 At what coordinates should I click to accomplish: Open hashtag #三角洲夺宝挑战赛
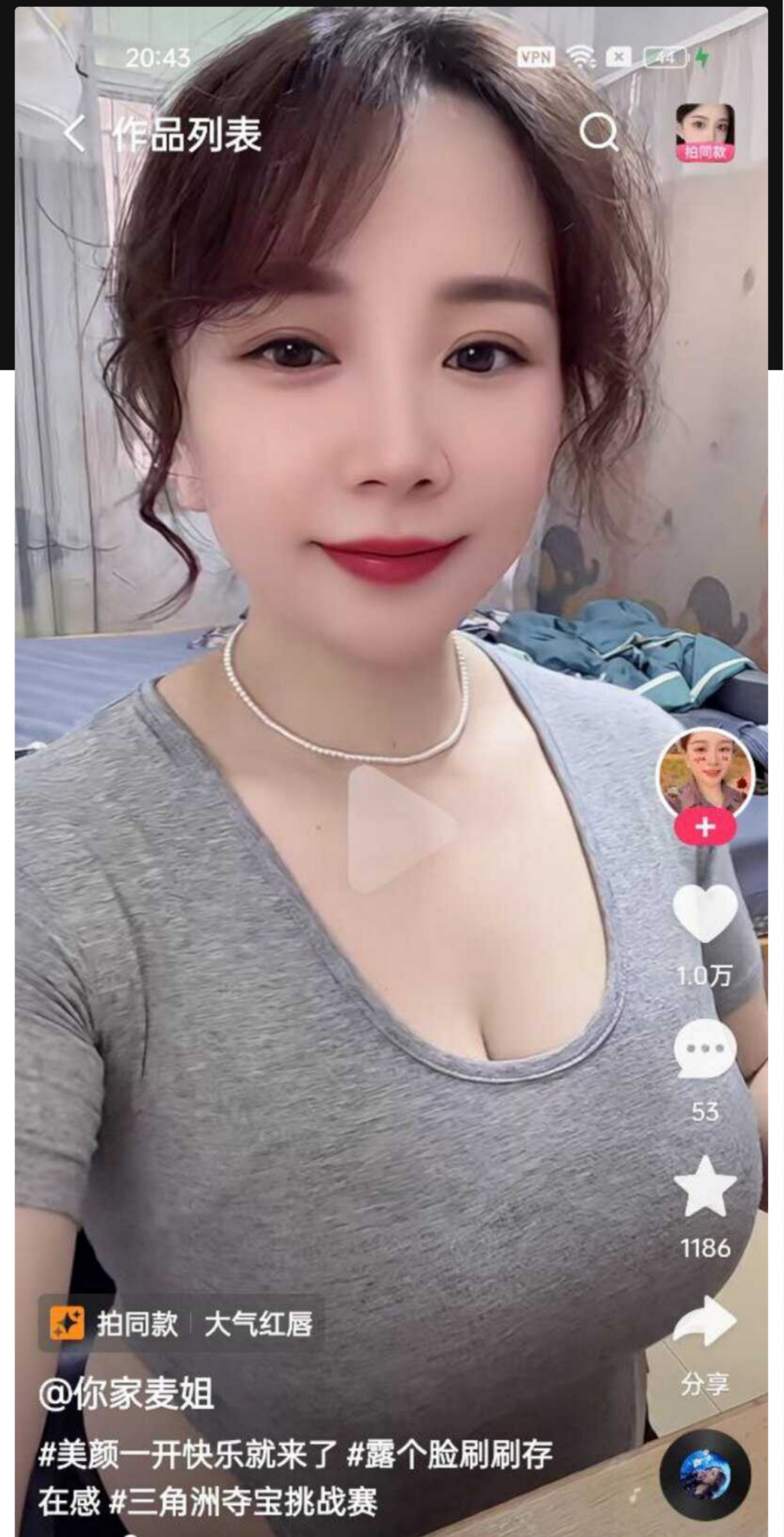(242, 1501)
